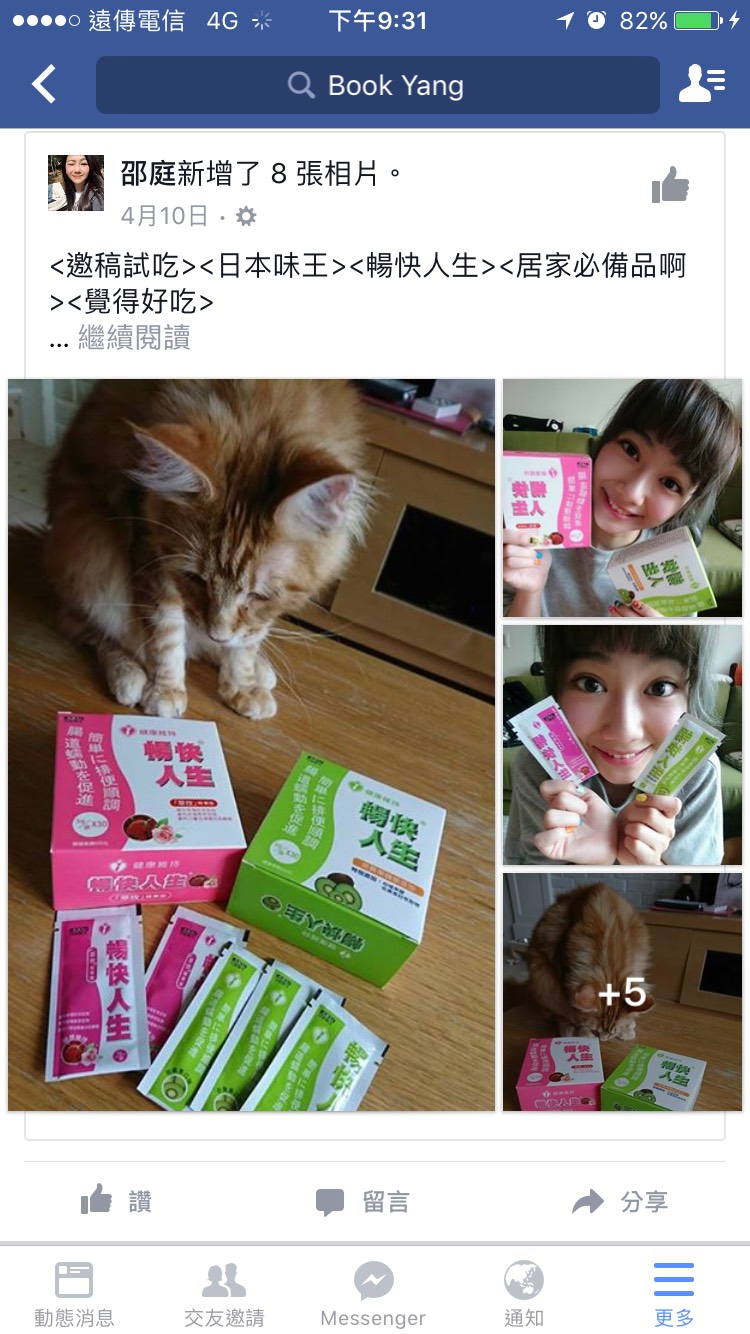Image resolution: width=750 pixels, height=1334 pixels.
Task: Tap the thumbs-up icon beside the post header
Action: pos(670,185)
